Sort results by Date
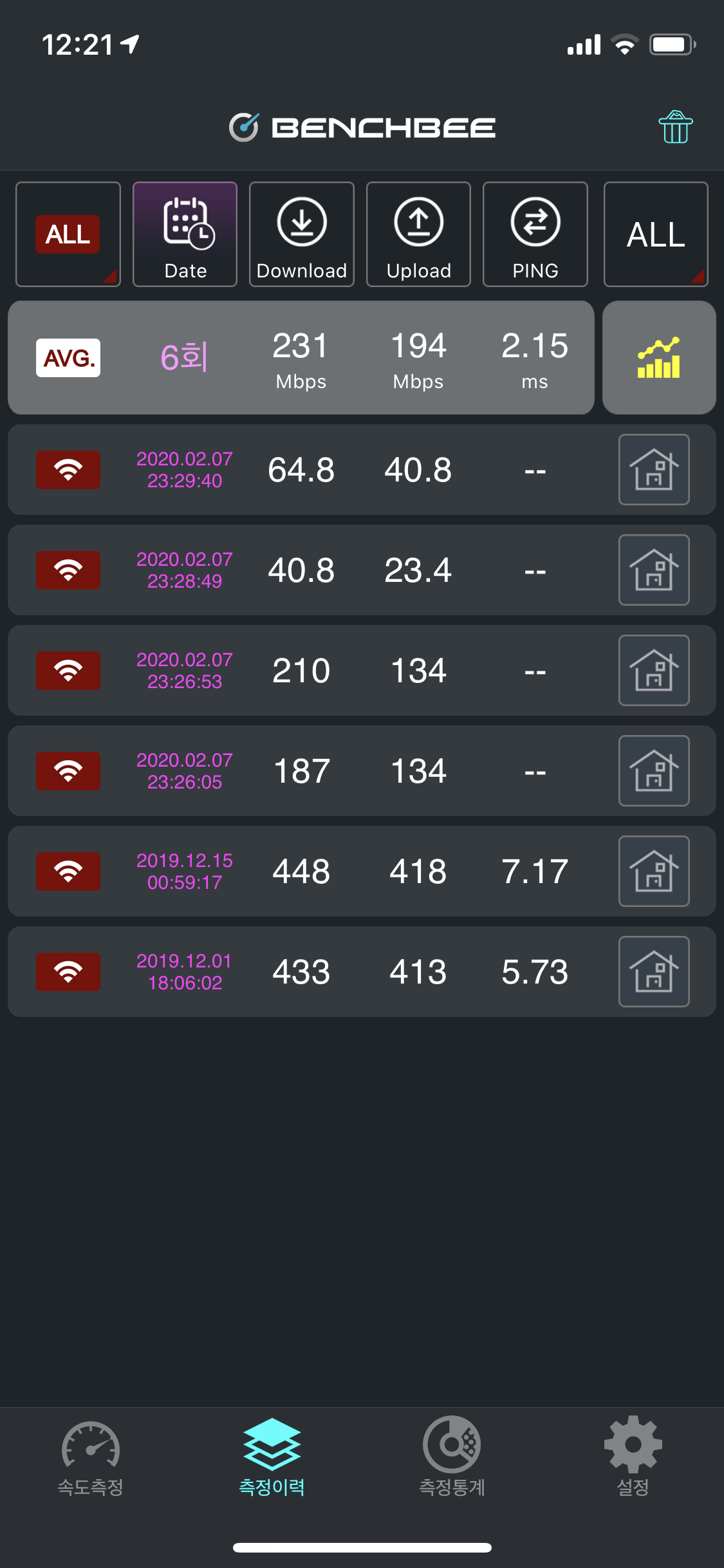This screenshot has height=1568, width=724. [185, 234]
